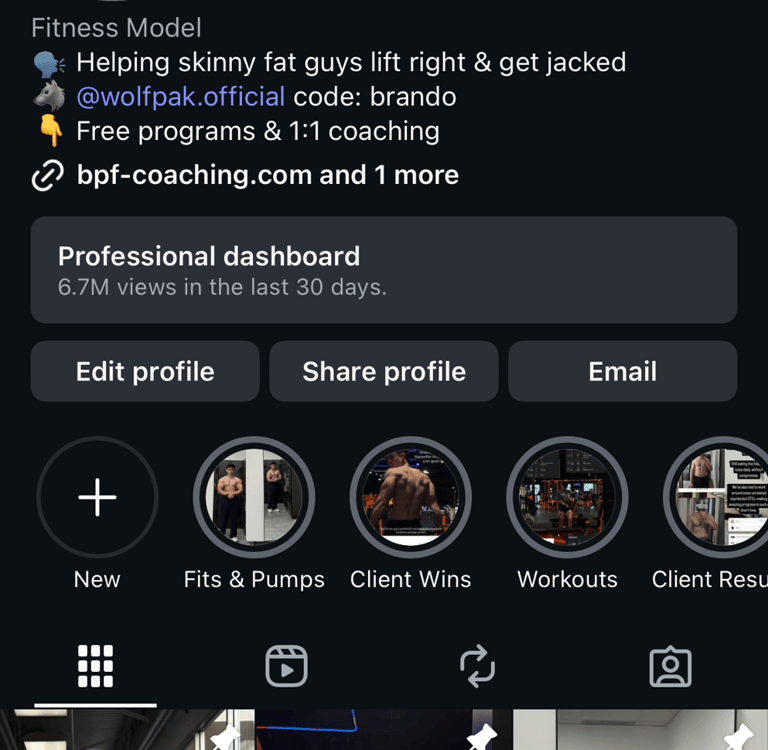Open the Professional dashboard
The image size is (768, 750).
(384, 270)
